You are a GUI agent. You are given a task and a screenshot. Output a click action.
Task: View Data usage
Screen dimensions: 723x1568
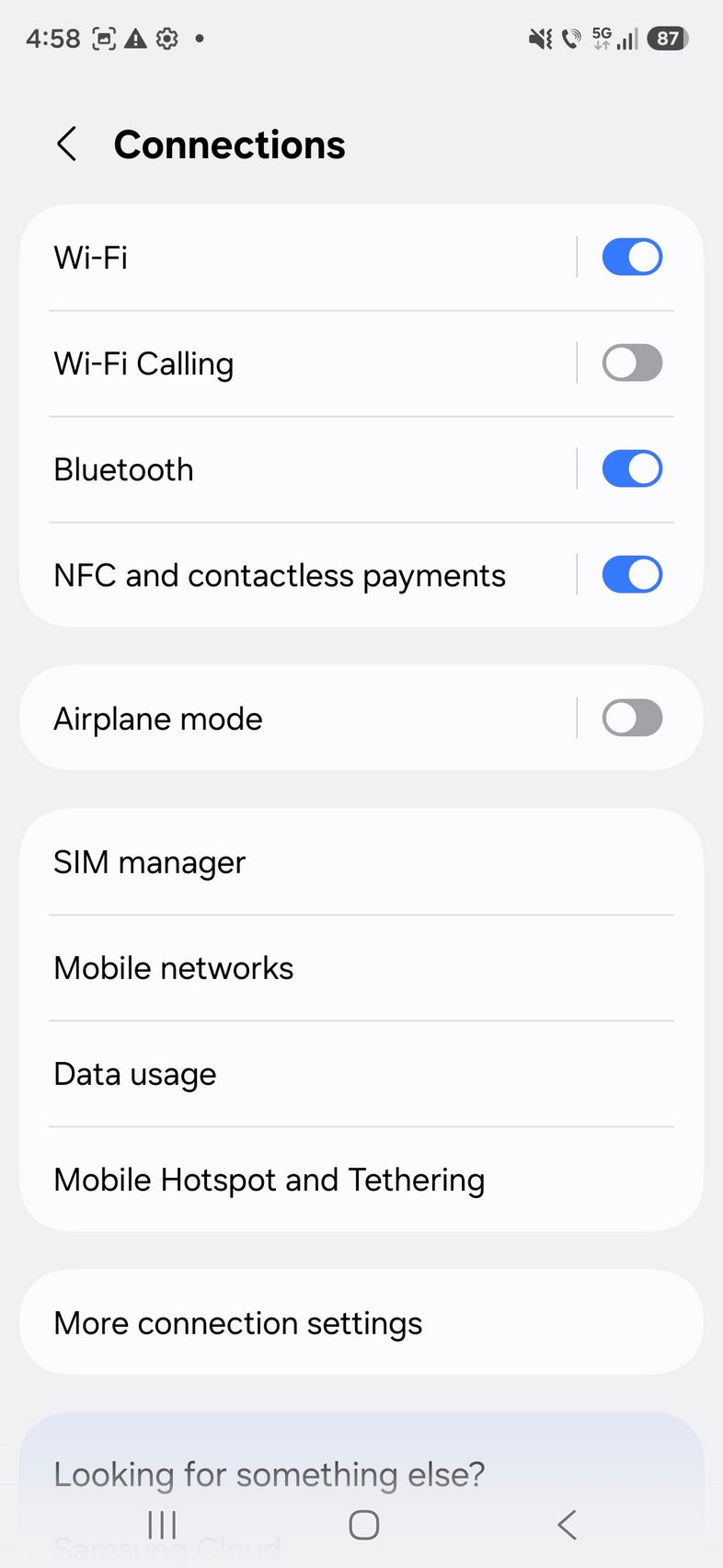pyautogui.click(x=359, y=1074)
